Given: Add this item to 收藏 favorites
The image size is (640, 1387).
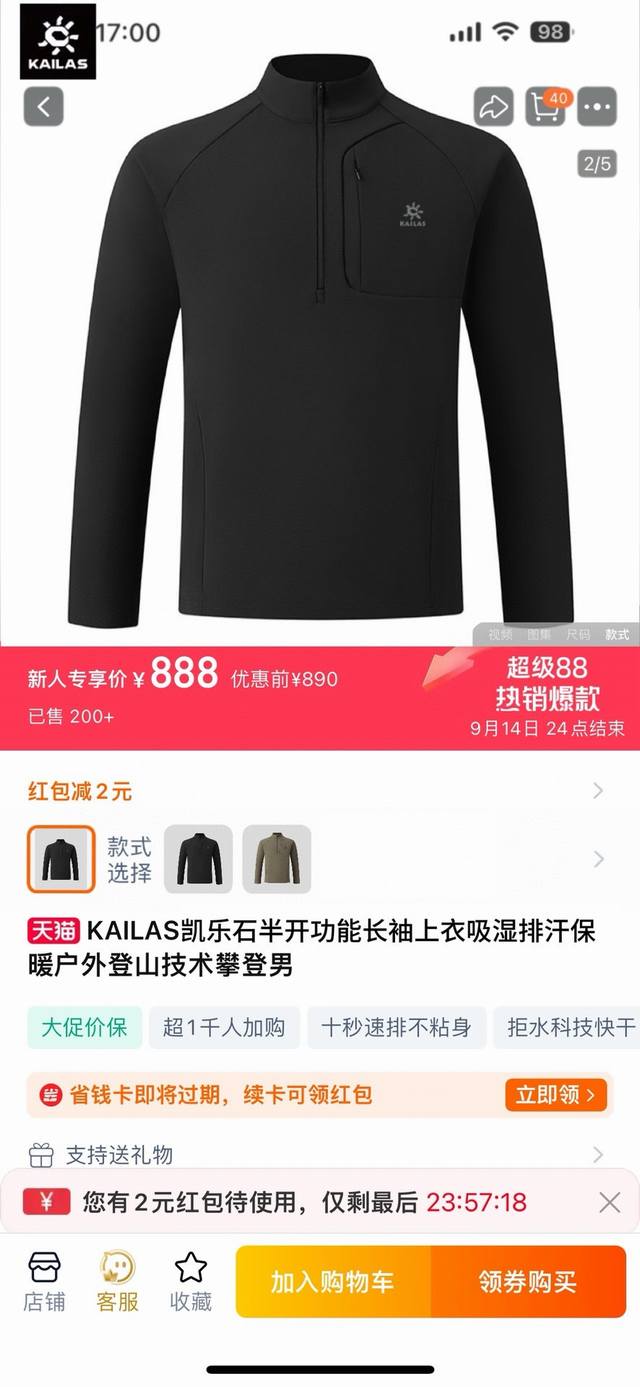Looking at the screenshot, I should pyautogui.click(x=190, y=1281).
